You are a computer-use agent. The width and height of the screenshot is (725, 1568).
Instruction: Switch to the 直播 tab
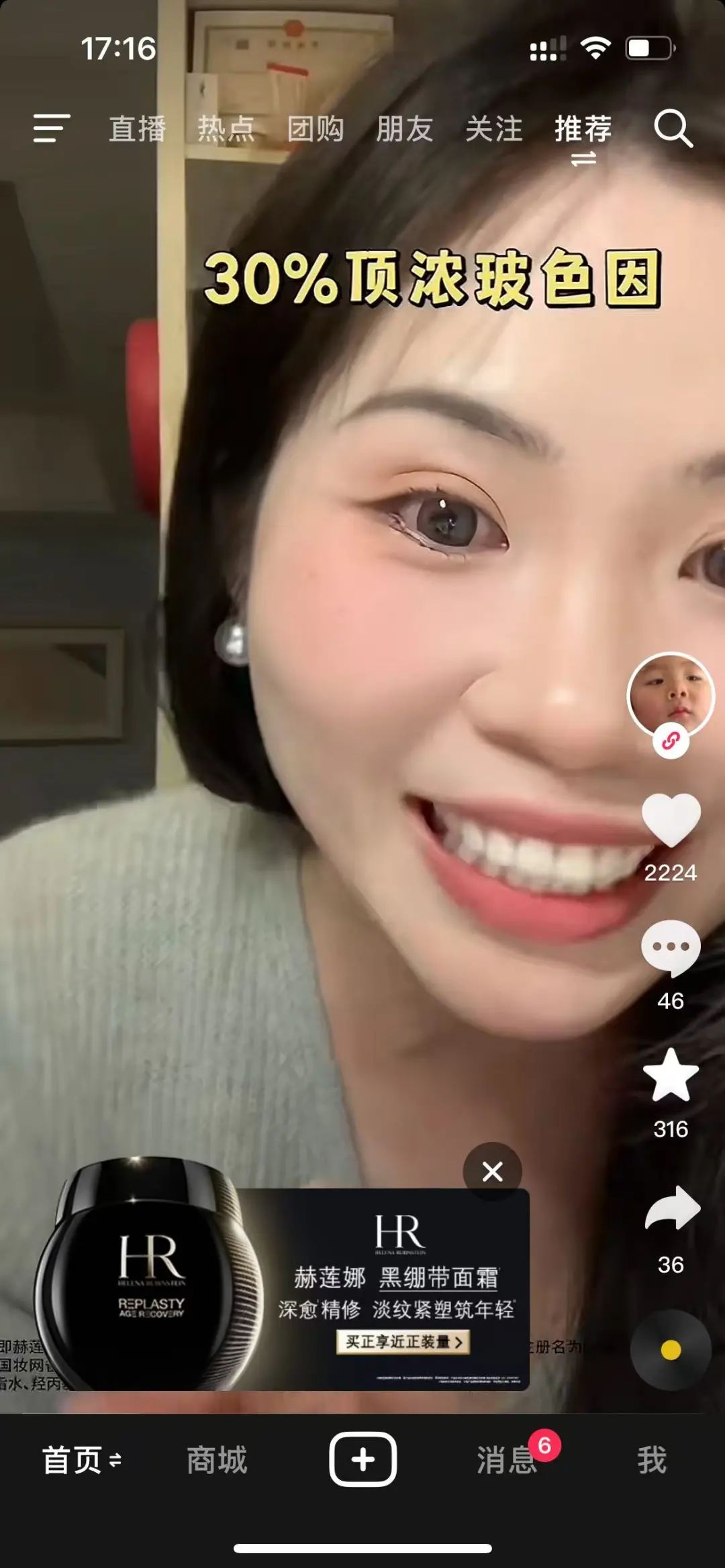tap(138, 129)
